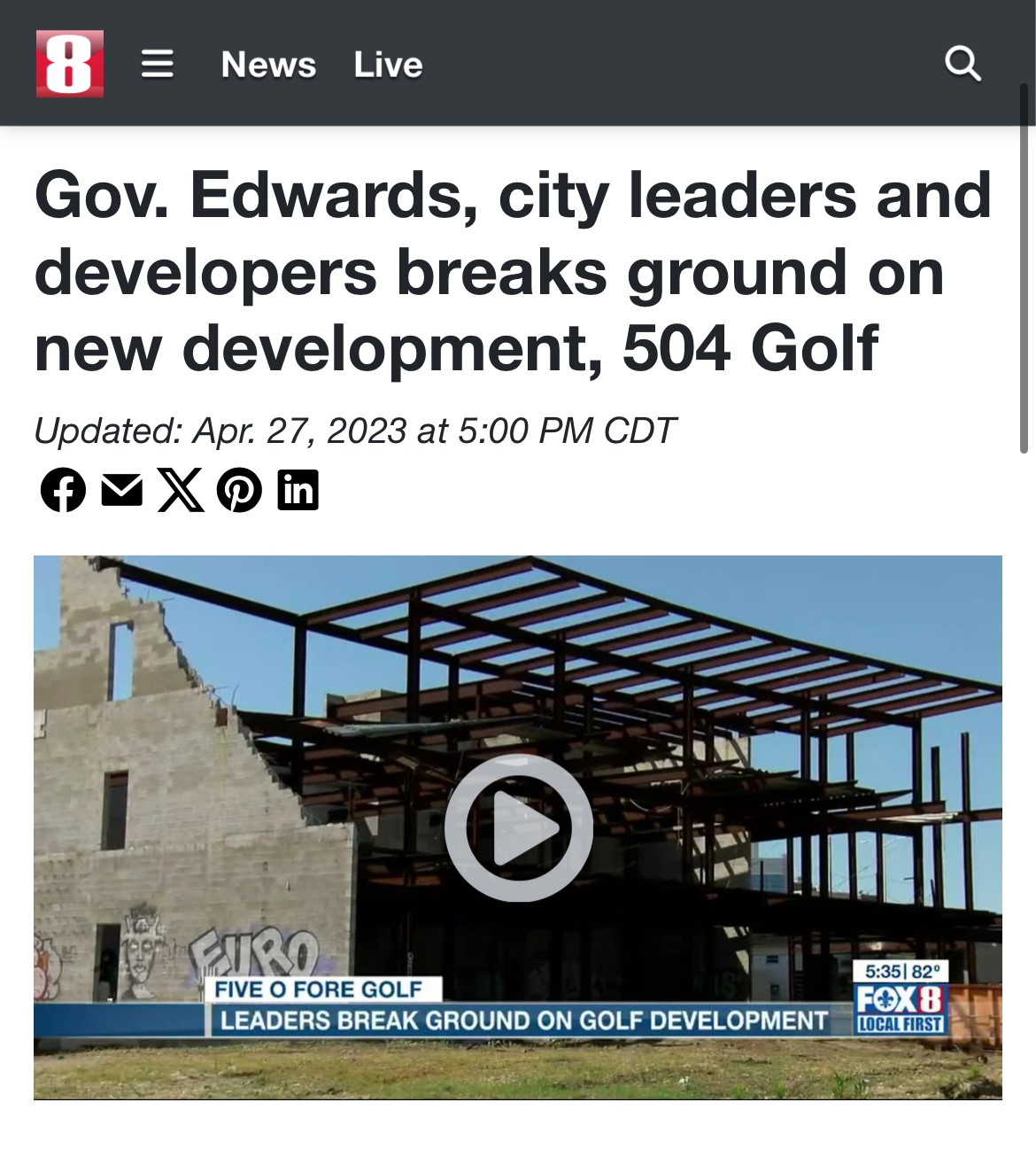The height and width of the screenshot is (1149, 1036).
Task: Play the golf development video
Action: [518, 827]
